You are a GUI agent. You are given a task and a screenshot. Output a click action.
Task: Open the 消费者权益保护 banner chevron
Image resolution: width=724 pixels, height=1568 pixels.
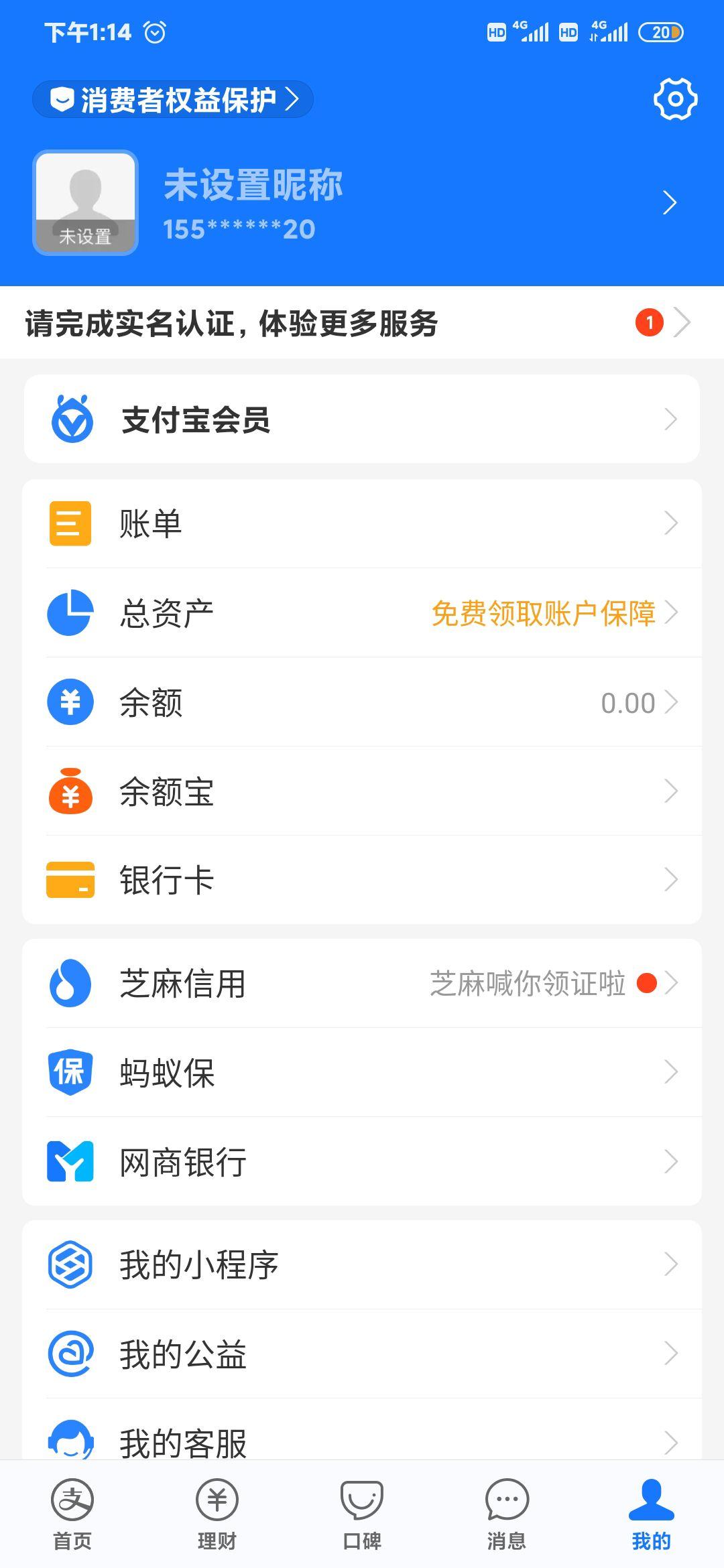pos(293,98)
